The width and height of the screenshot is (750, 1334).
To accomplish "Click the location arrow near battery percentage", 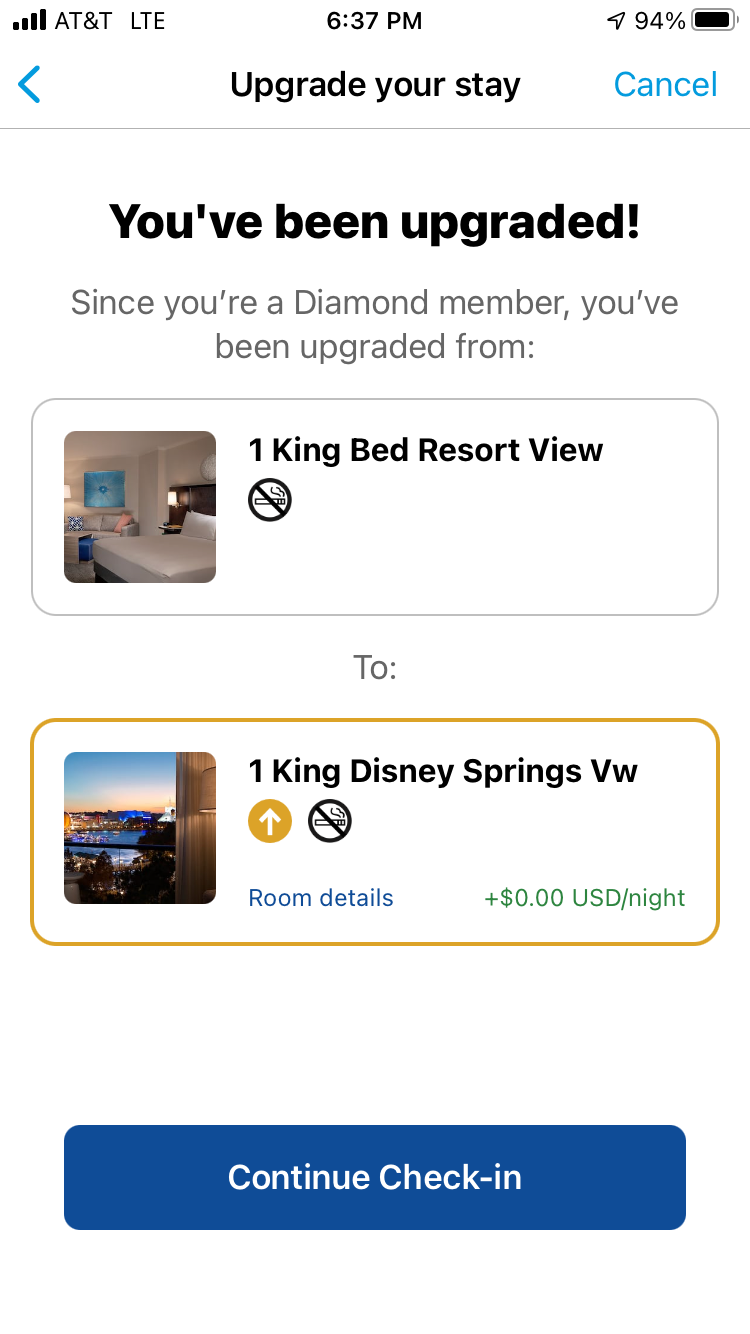I will [617, 18].
